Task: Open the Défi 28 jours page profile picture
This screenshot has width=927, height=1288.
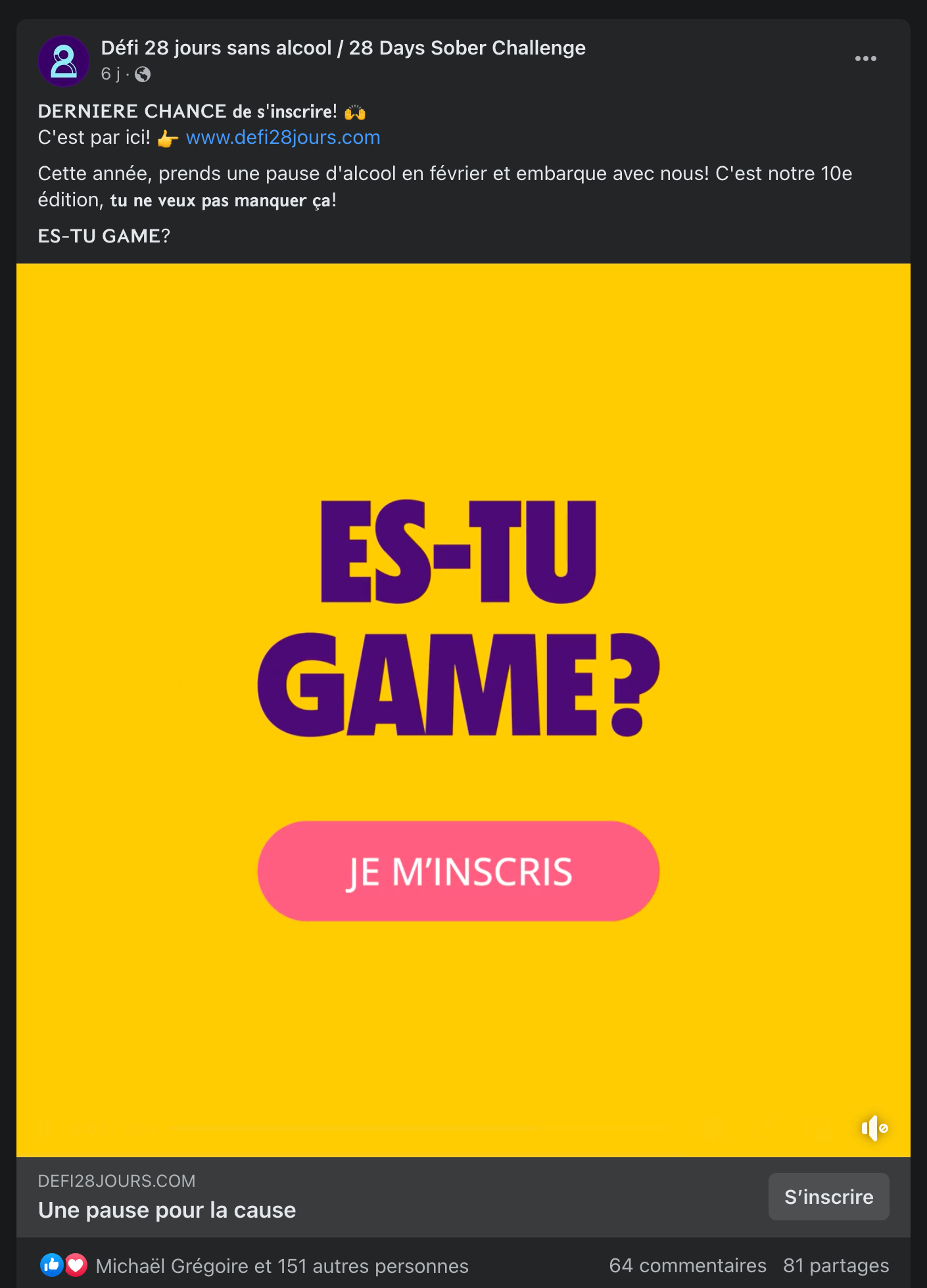Action: point(64,61)
